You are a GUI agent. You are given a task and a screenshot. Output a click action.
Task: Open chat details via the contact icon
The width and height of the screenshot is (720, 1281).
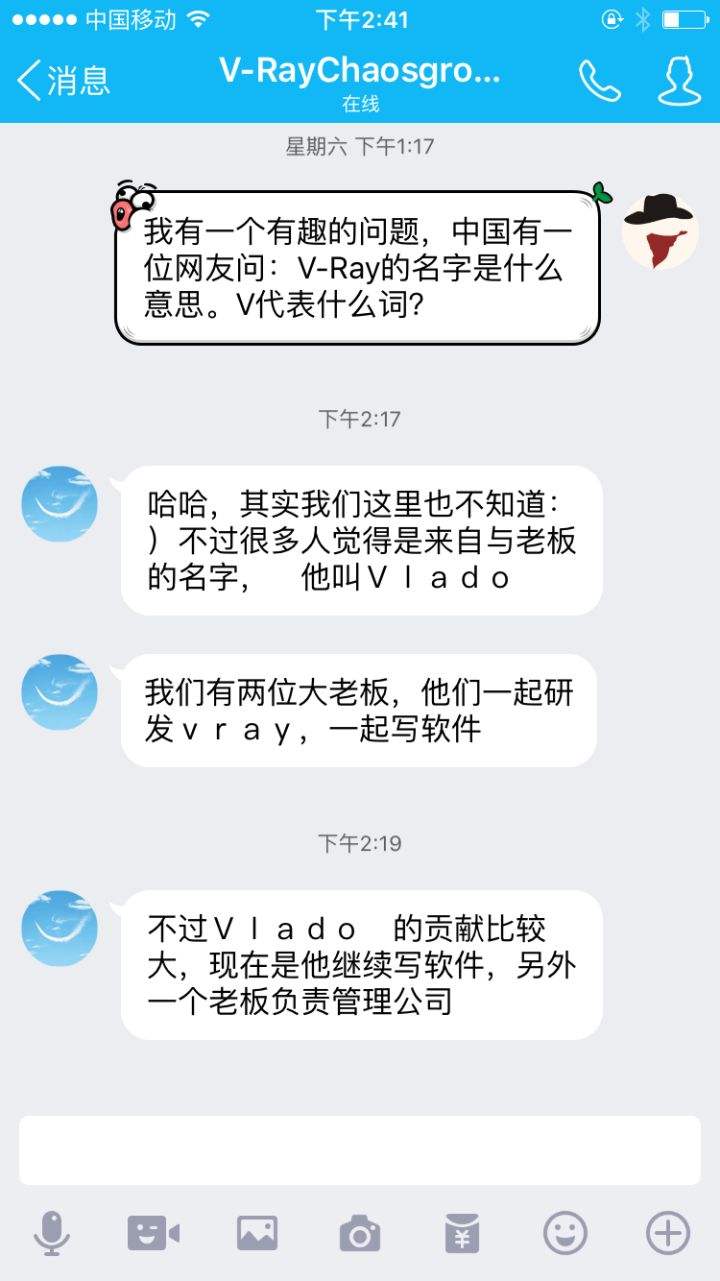point(680,82)
